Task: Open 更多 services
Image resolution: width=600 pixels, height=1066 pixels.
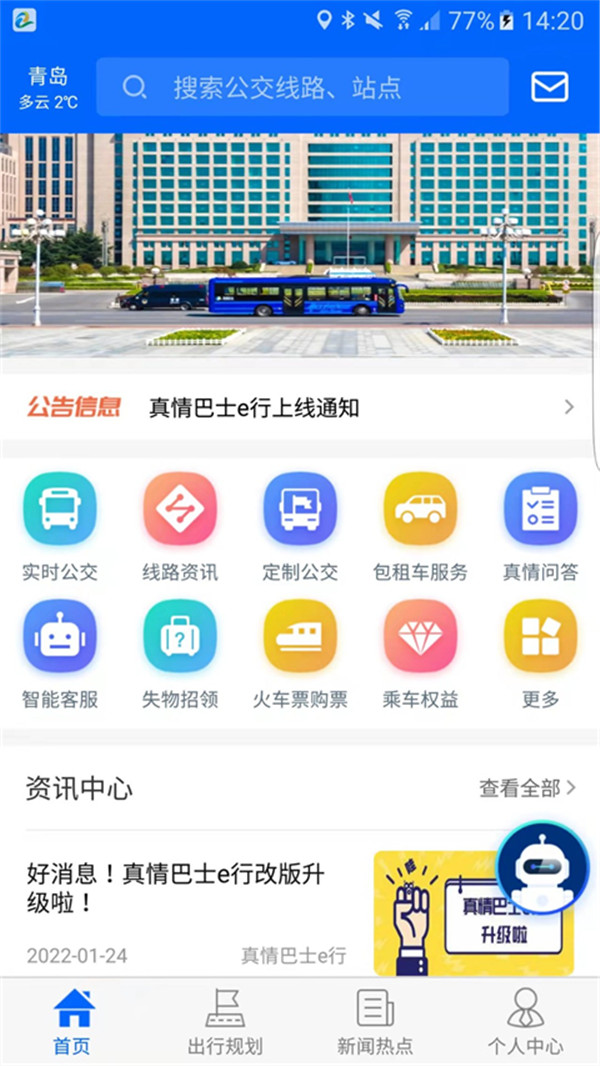Action: point(540,652)
